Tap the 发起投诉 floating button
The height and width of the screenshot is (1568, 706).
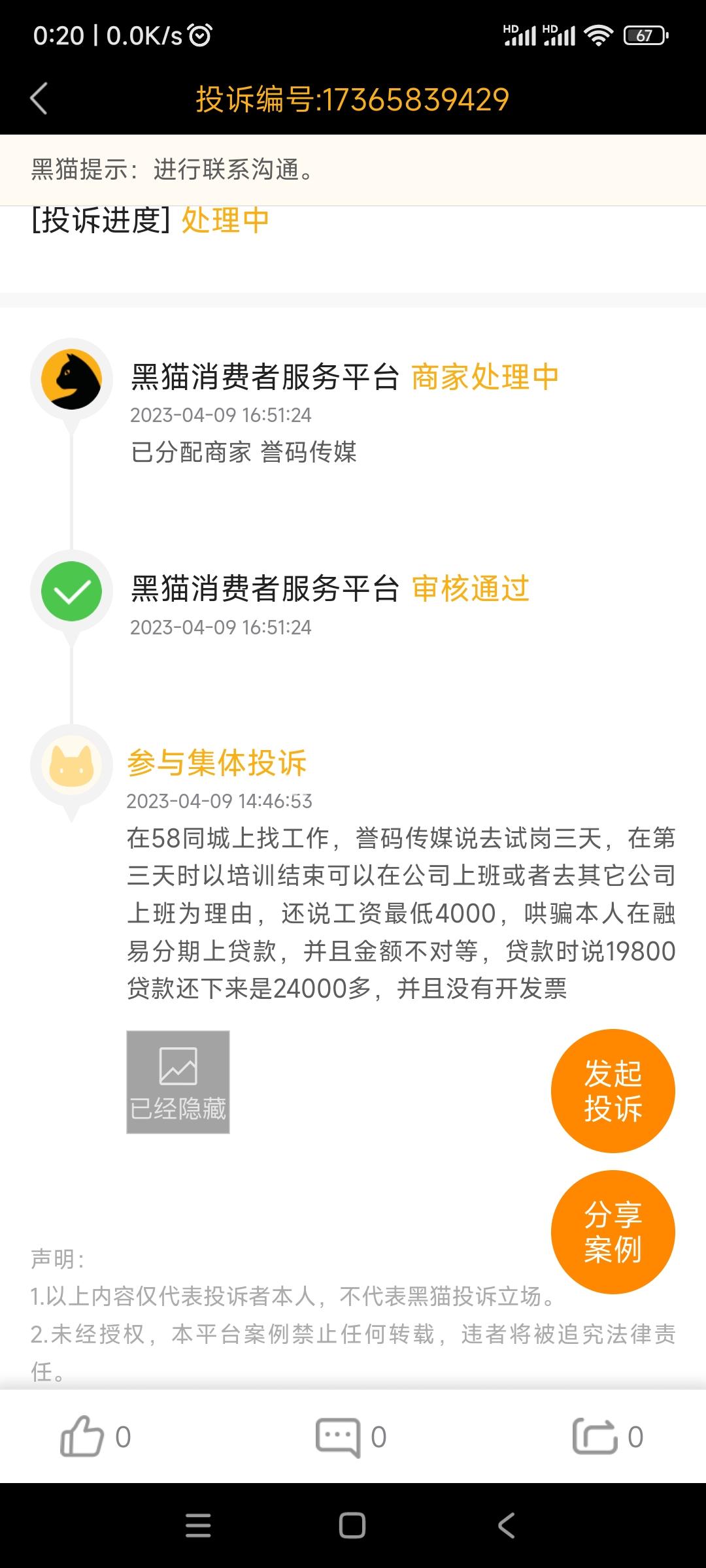pos(613,1090)
